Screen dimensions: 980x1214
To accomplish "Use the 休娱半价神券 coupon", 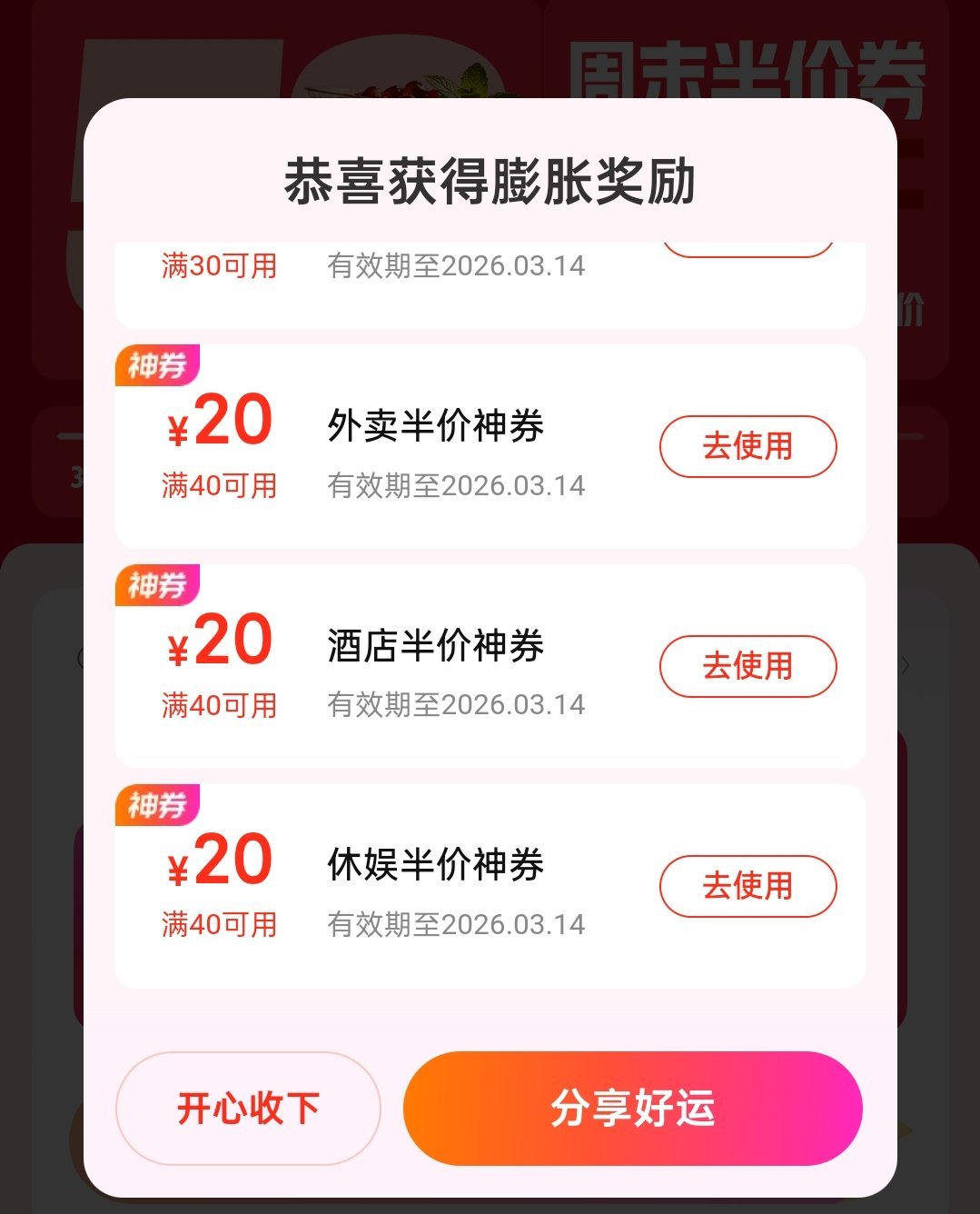I will (x=747, y=886).
